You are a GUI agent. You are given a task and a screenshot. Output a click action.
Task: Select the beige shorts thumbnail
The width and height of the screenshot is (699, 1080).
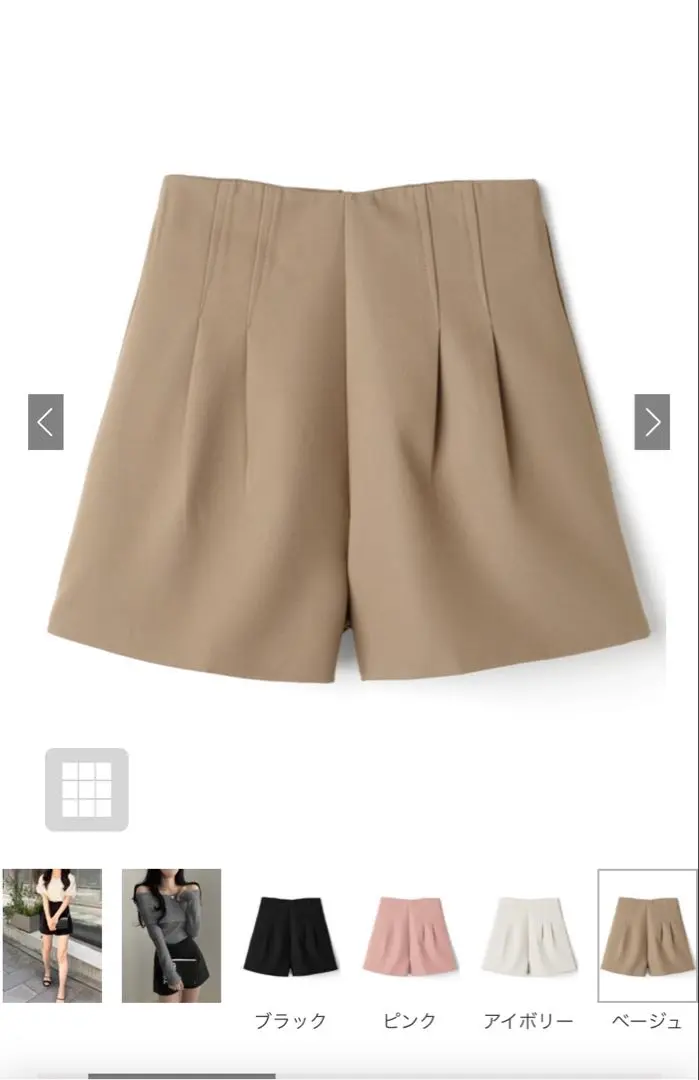pos(646,936)
